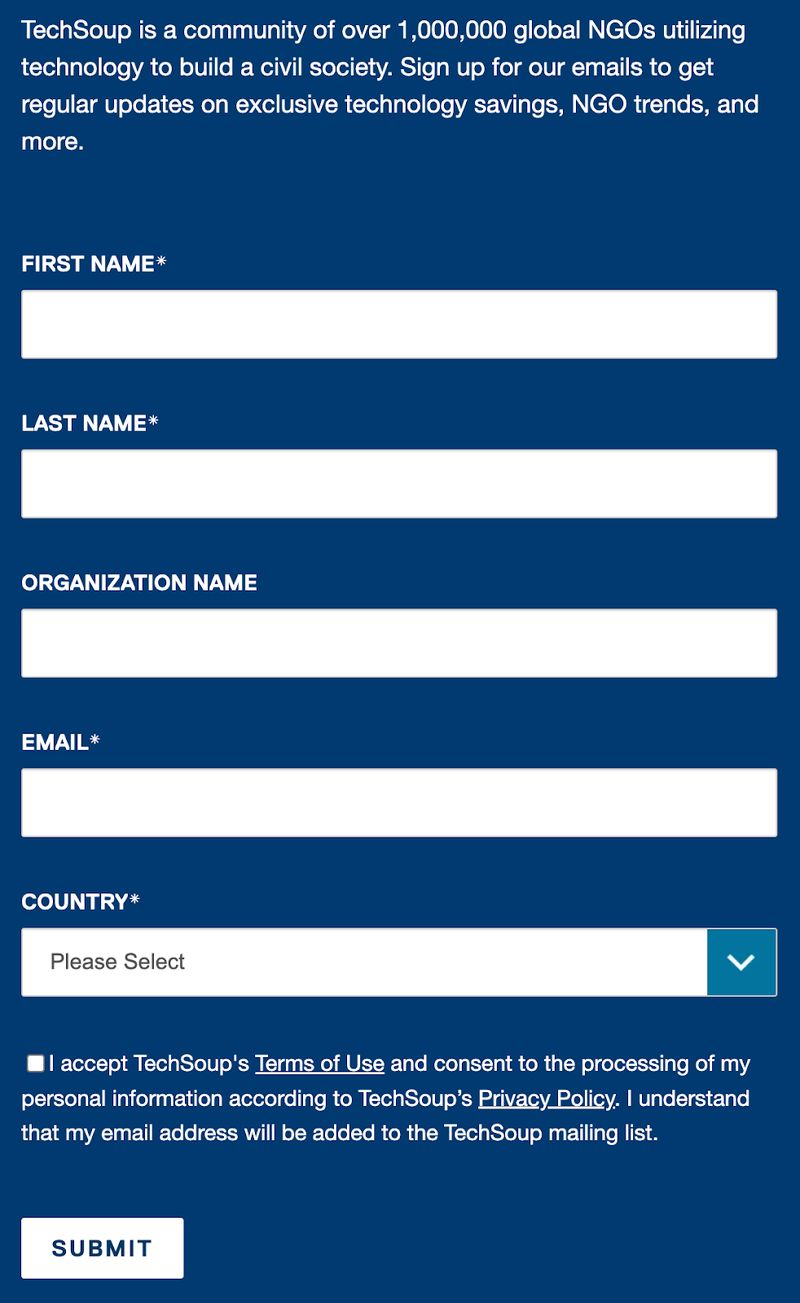The height and width of the screenshot is (1303, 800).
Task: Click into the First Name field
Action: 399,323
